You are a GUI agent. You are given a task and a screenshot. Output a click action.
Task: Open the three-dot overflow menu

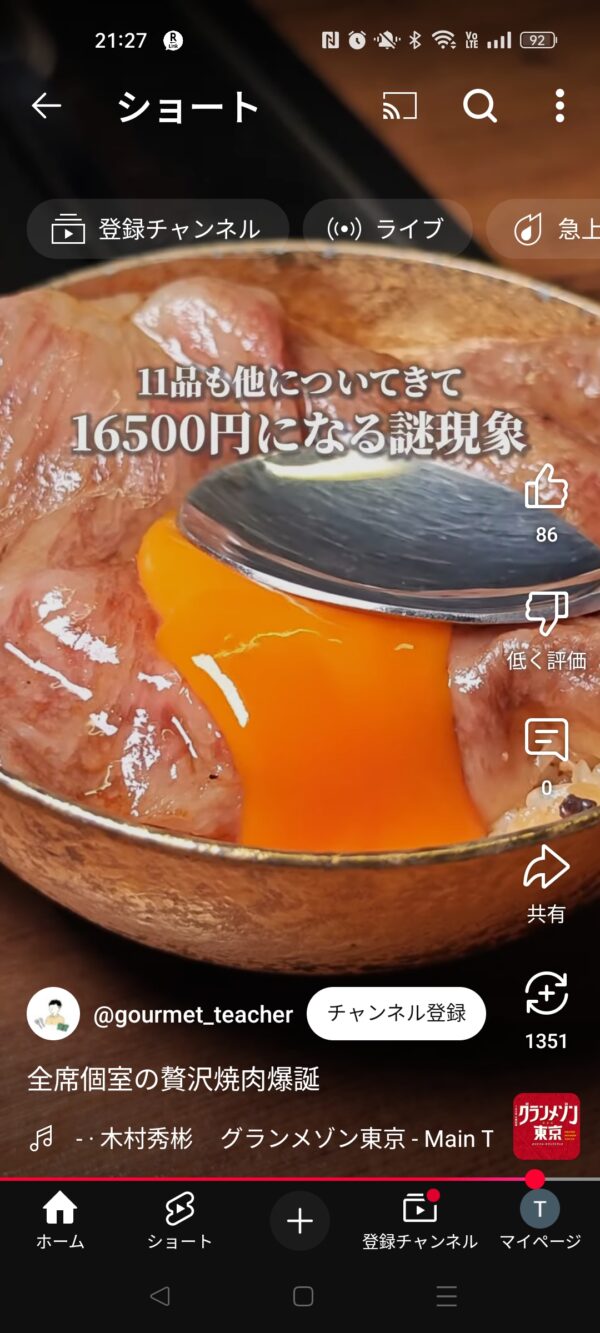pyautogui.click(x=559, y=106)
